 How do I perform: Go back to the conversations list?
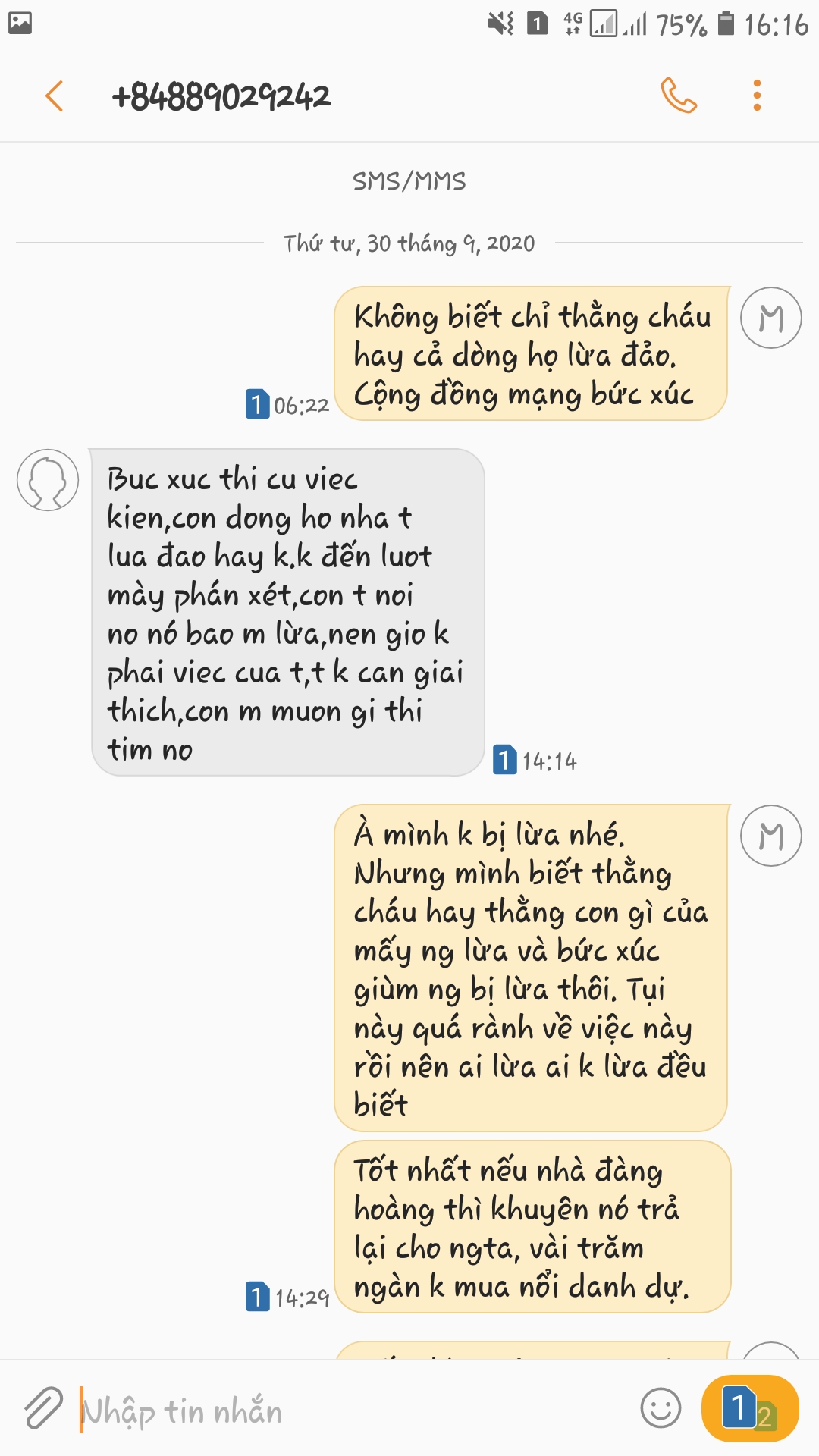54,96
